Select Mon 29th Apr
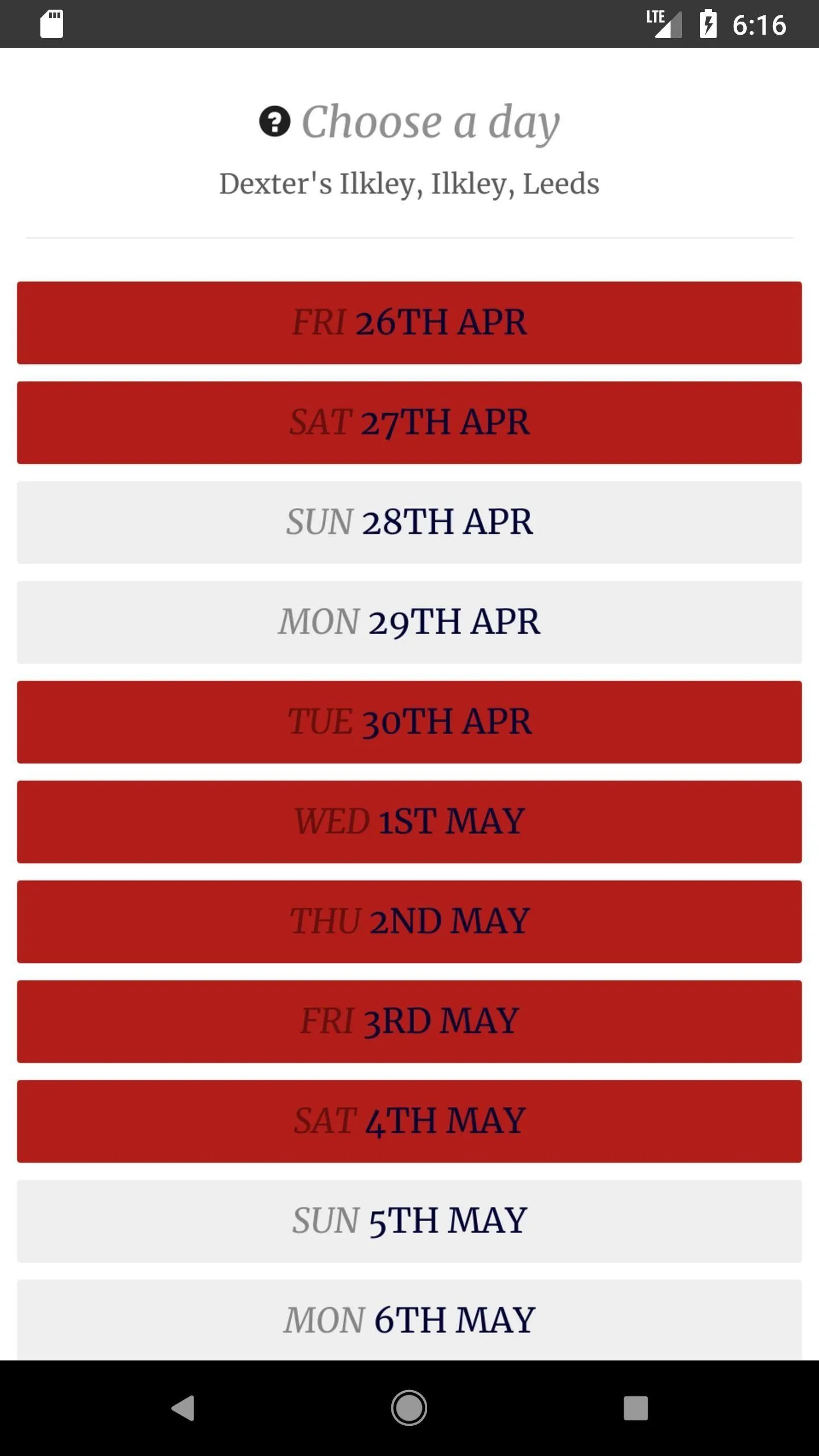 pos(409,622)
